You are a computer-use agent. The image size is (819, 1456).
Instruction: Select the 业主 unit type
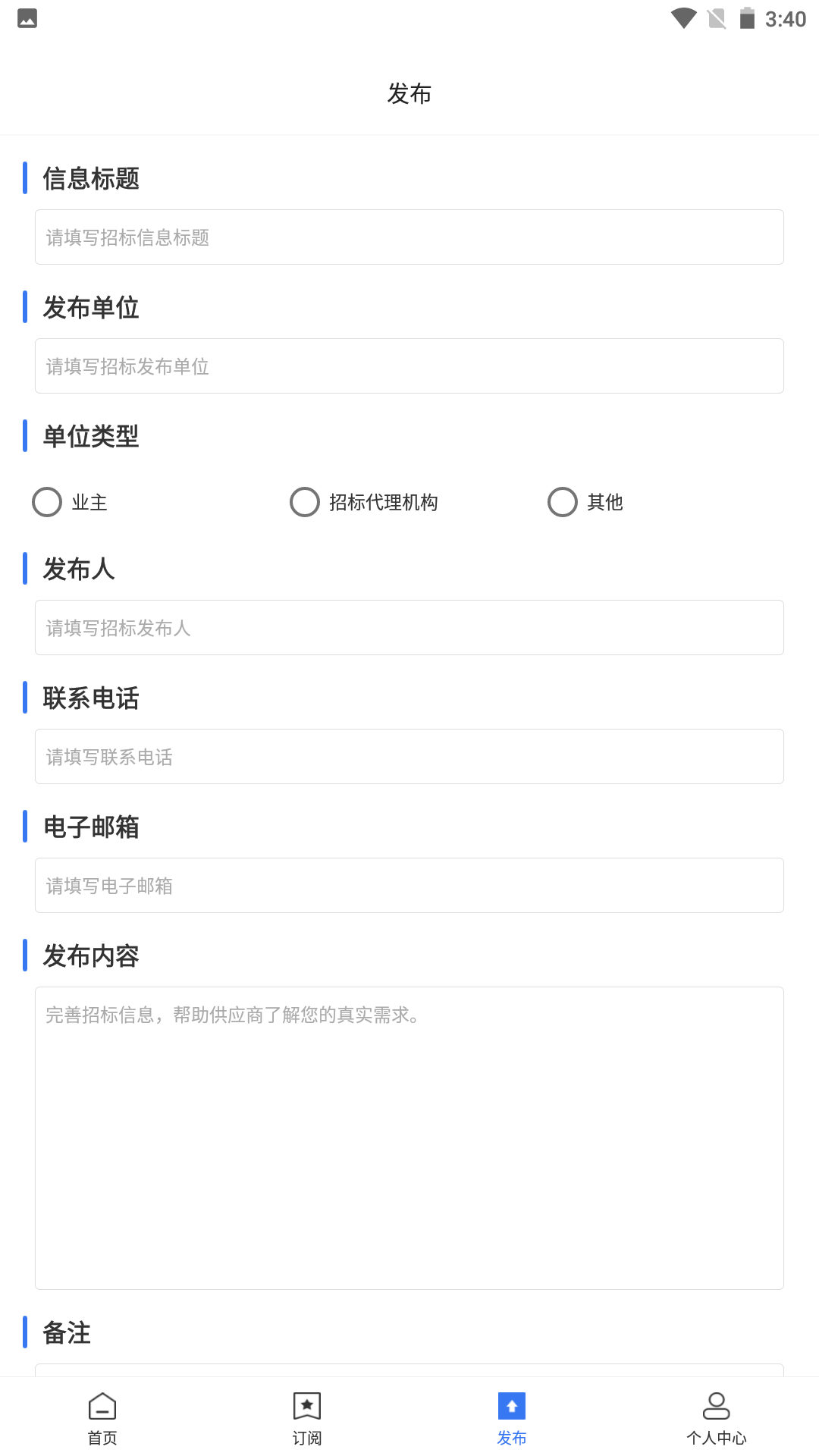tap(48, 502)
